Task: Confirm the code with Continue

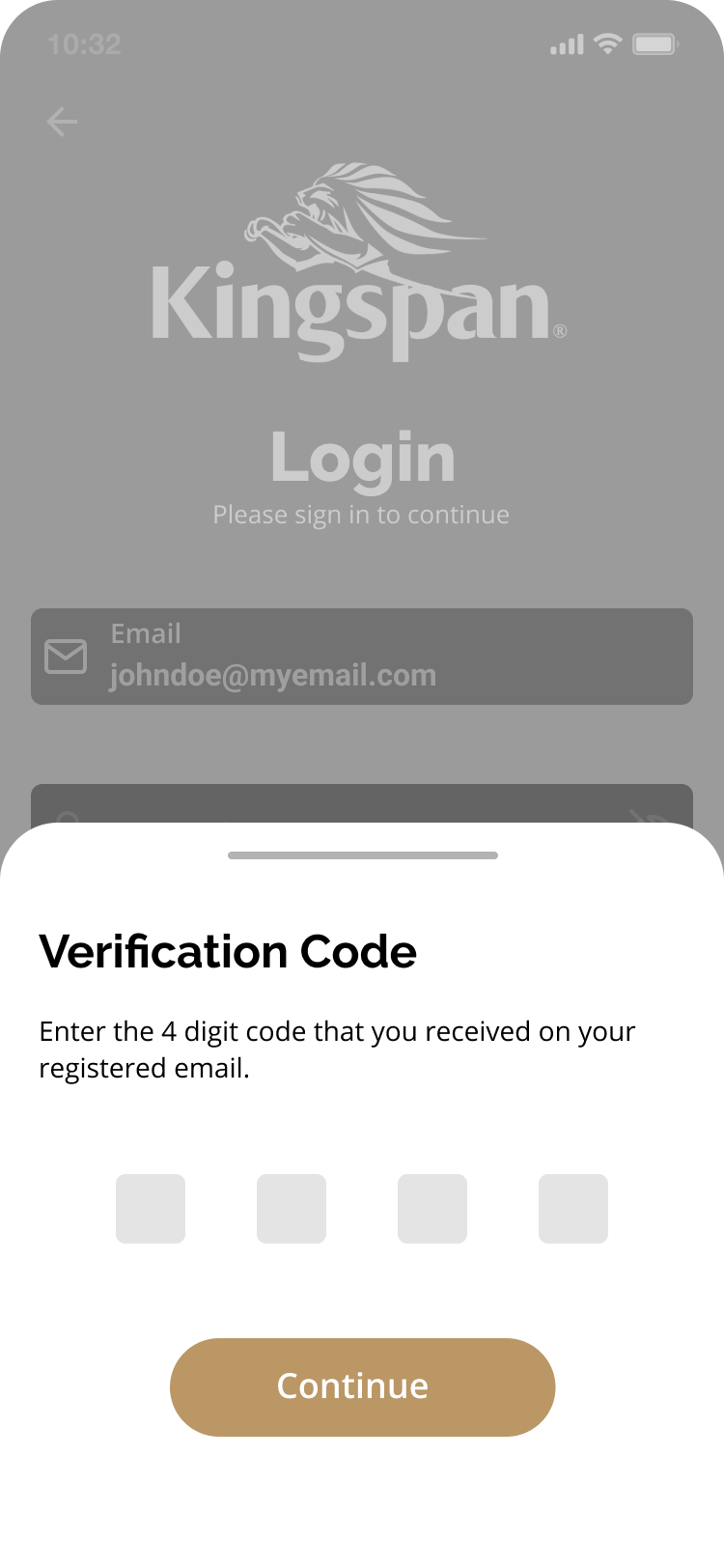Action: (x=363, y=1387)
